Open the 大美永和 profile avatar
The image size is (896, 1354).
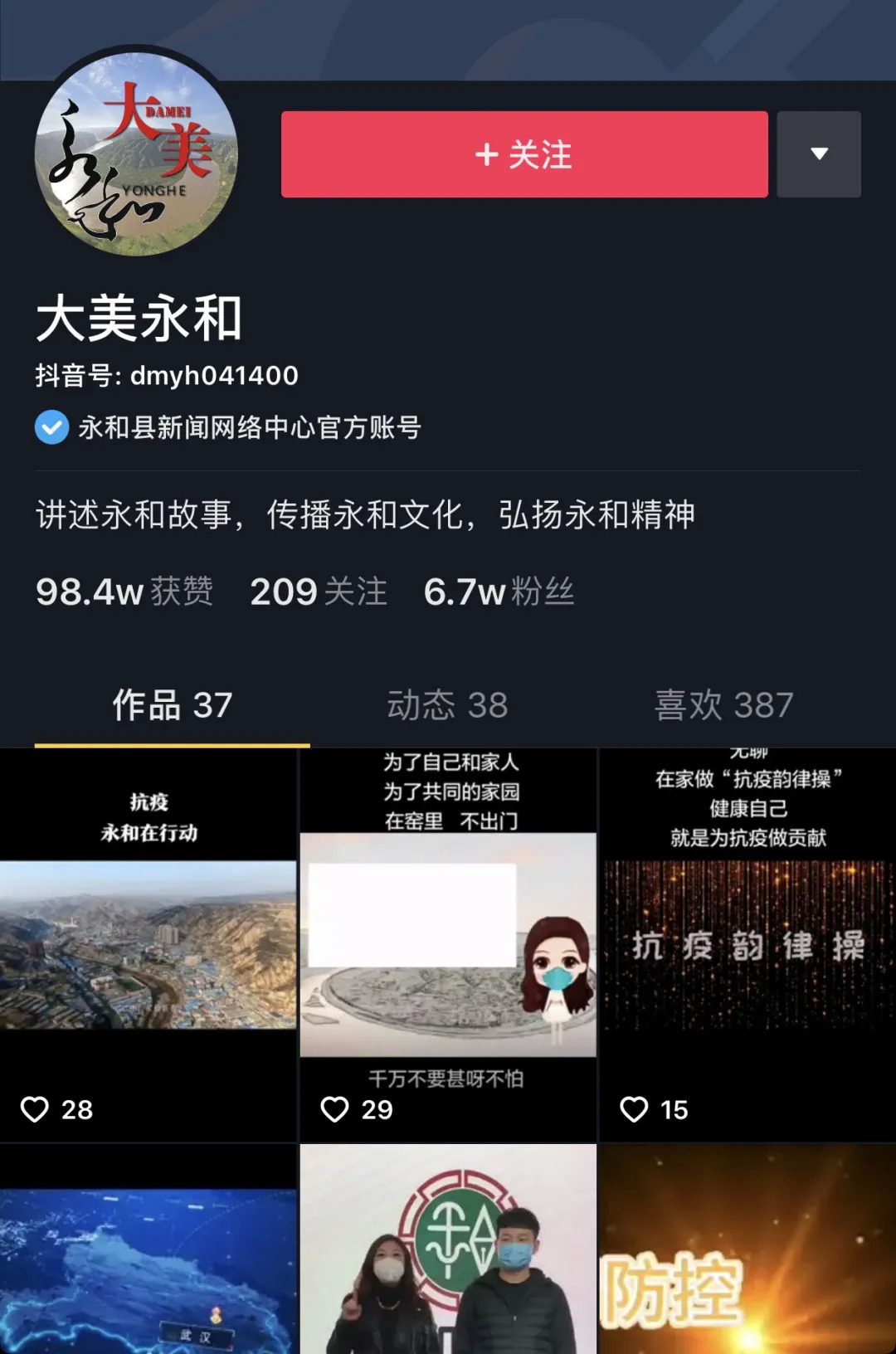136,154
